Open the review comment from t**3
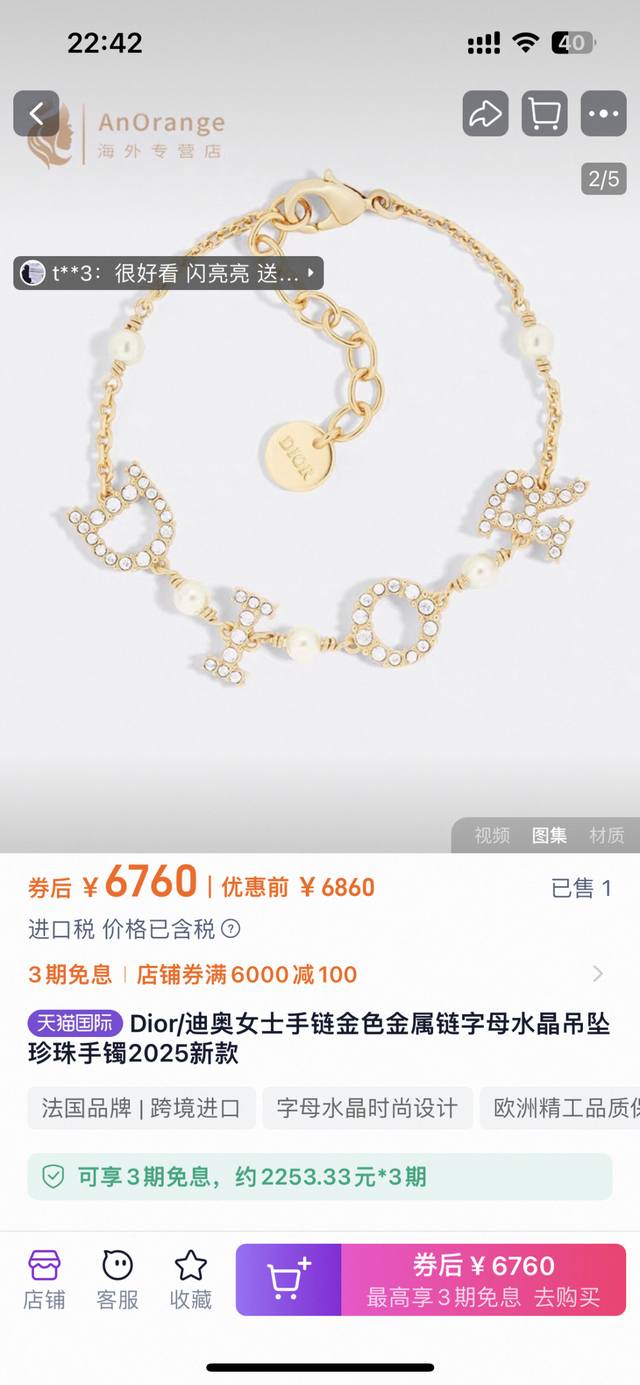Screen dimensions: 640x1385 pos(168,273)
